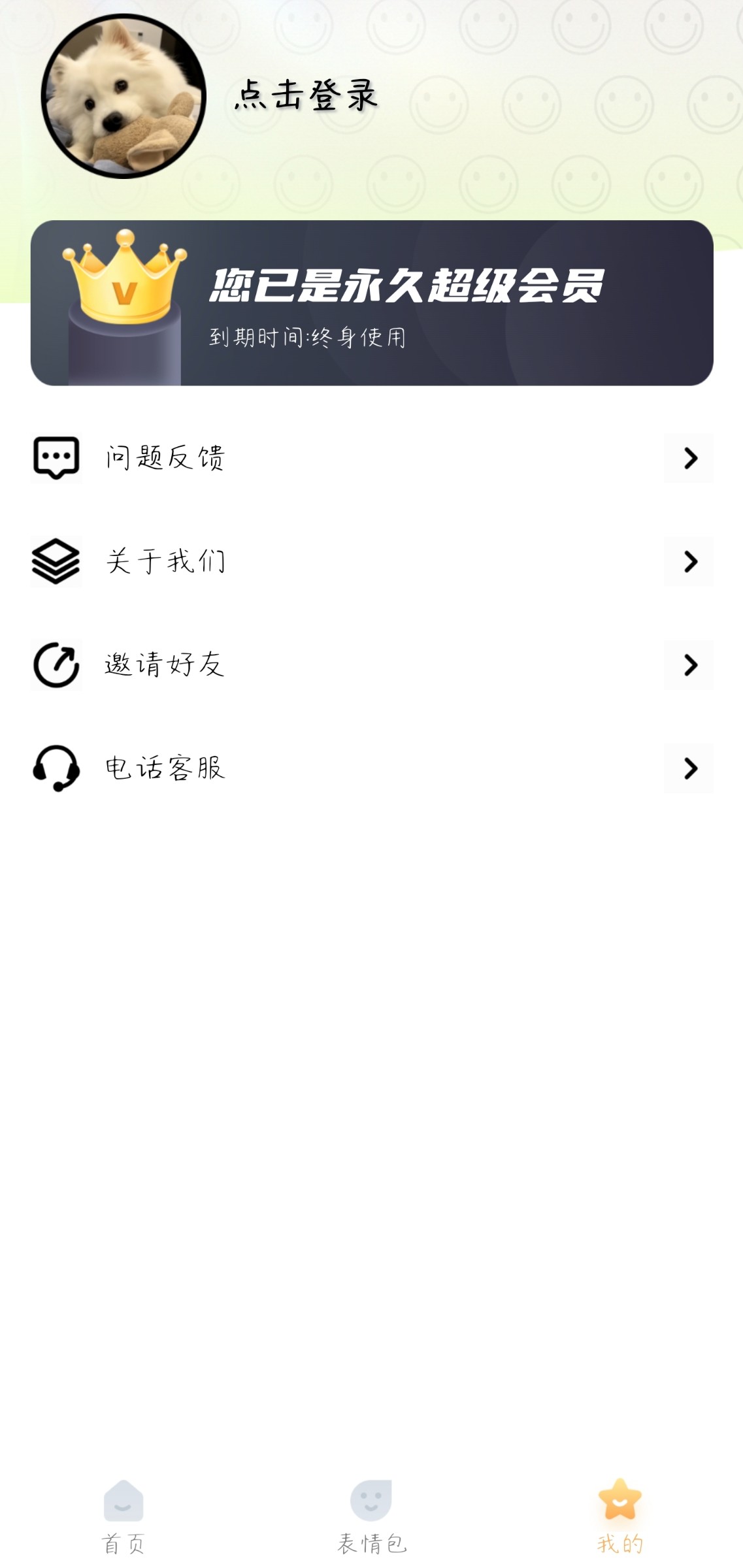Tap the dog profile avatar
Viewport: 743px width, 1568px height.
point(124,96)
